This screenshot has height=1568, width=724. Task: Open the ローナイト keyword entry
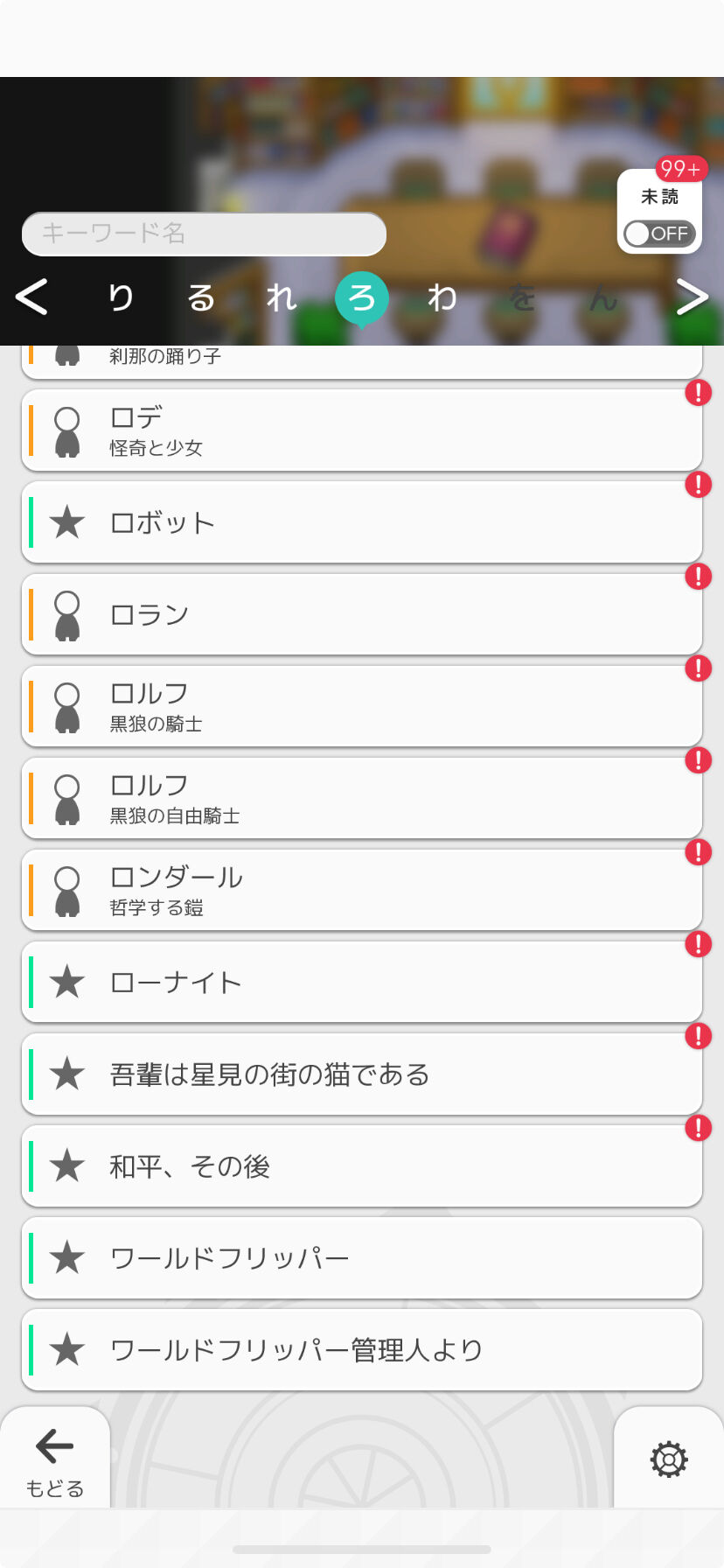point(362,982)
